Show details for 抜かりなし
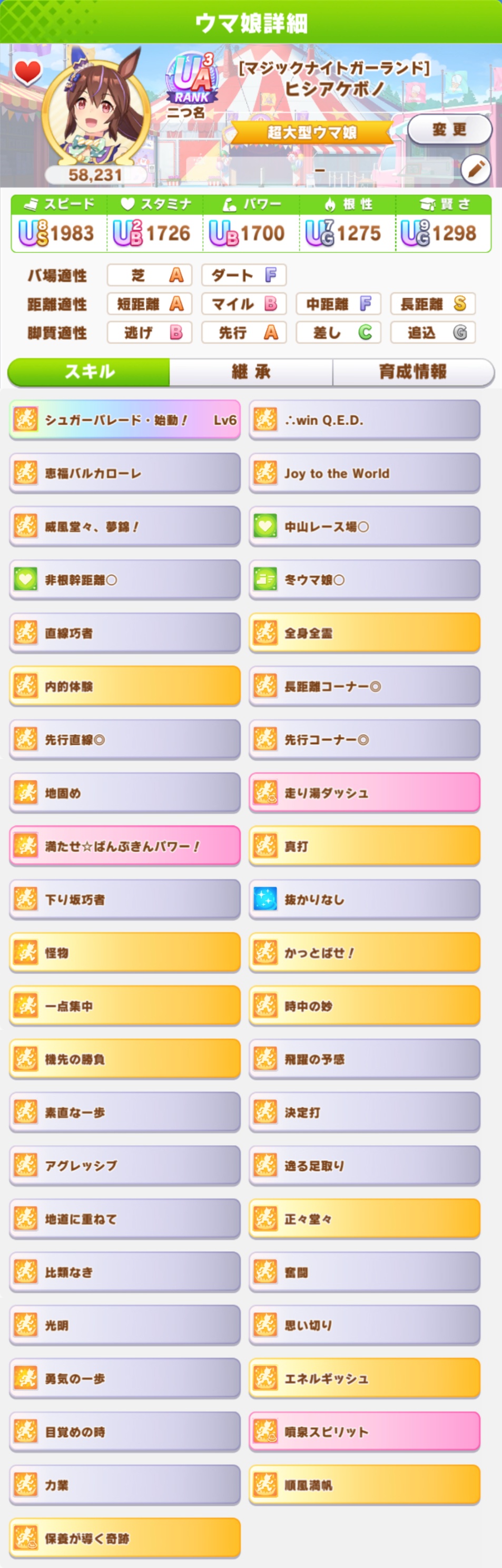 [x=364, y=899]
